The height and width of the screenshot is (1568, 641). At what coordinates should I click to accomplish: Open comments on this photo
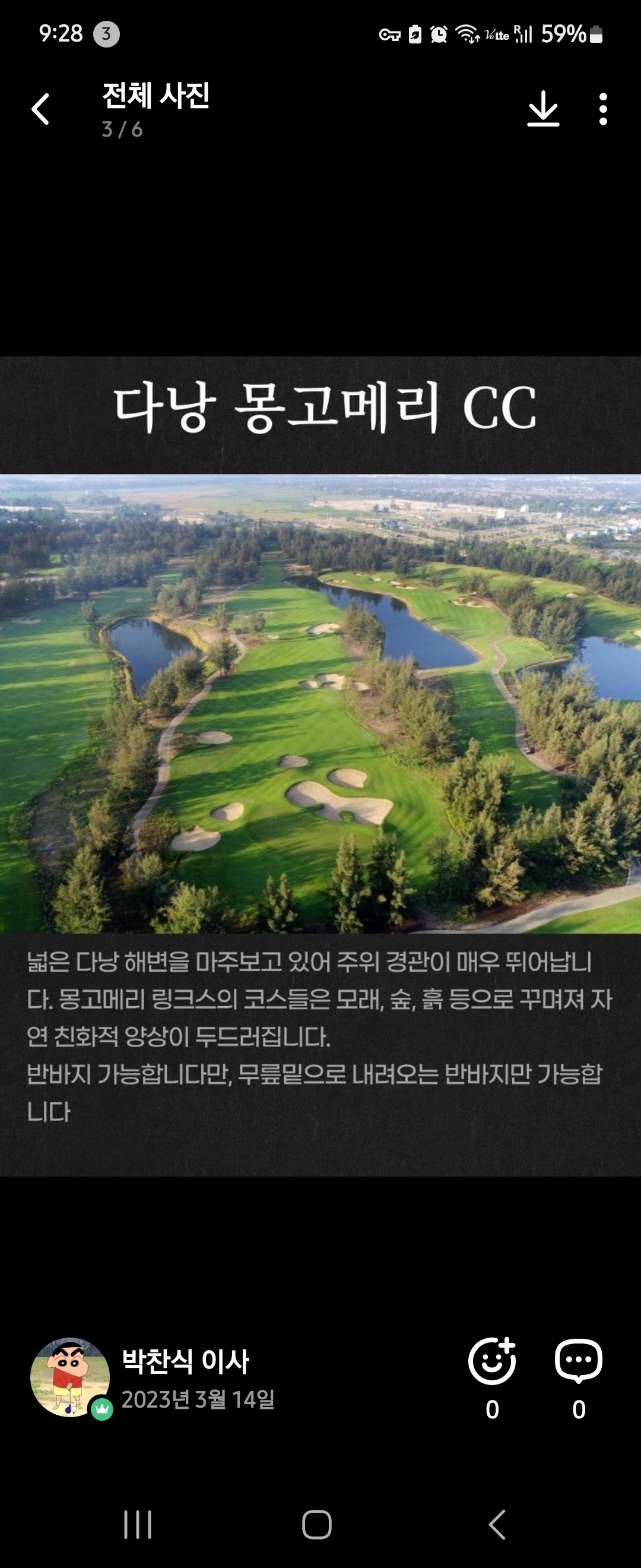pos(578,1361)
